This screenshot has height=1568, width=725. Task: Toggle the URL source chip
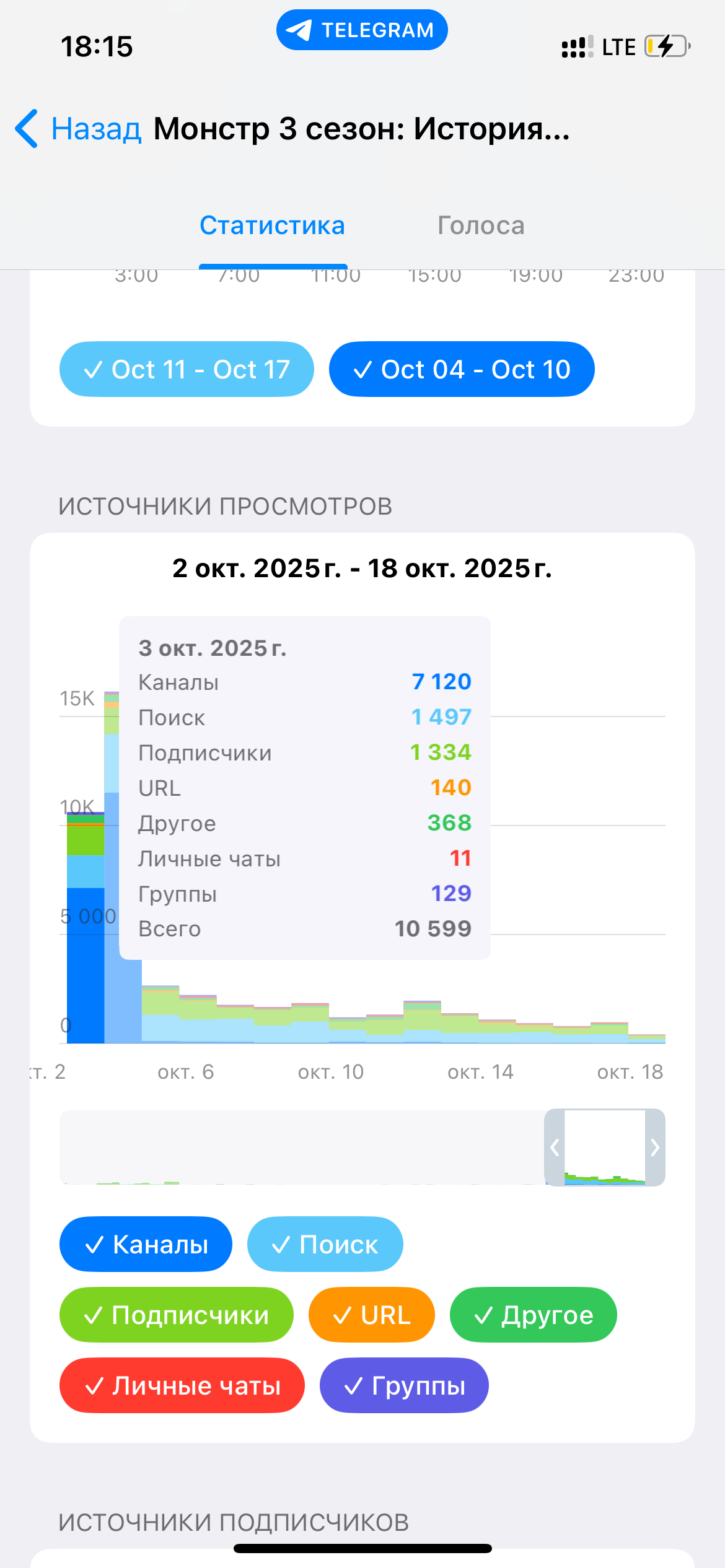click(x=372, y=1315)
